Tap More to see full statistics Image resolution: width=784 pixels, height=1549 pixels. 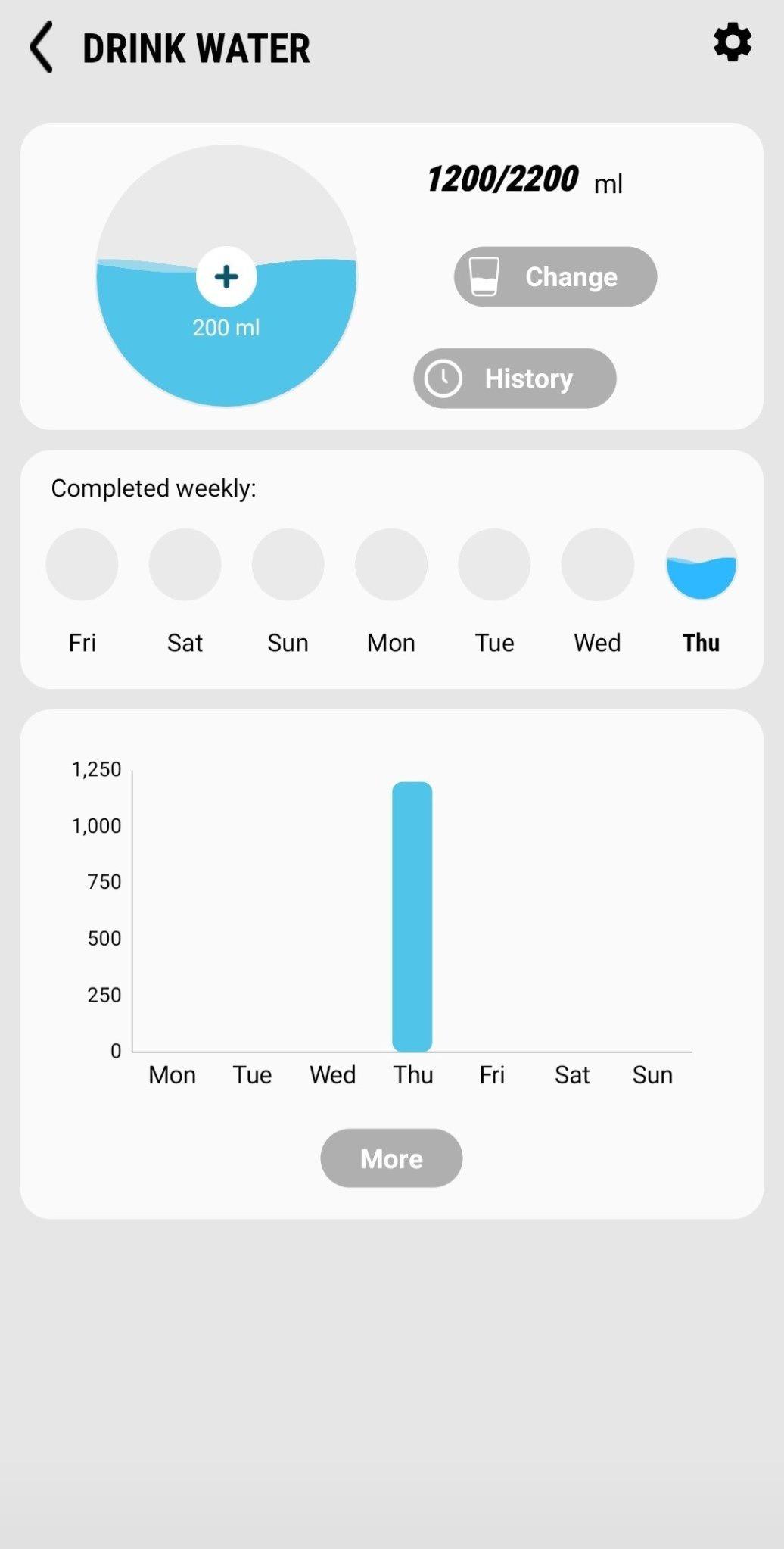[390, 1158]
